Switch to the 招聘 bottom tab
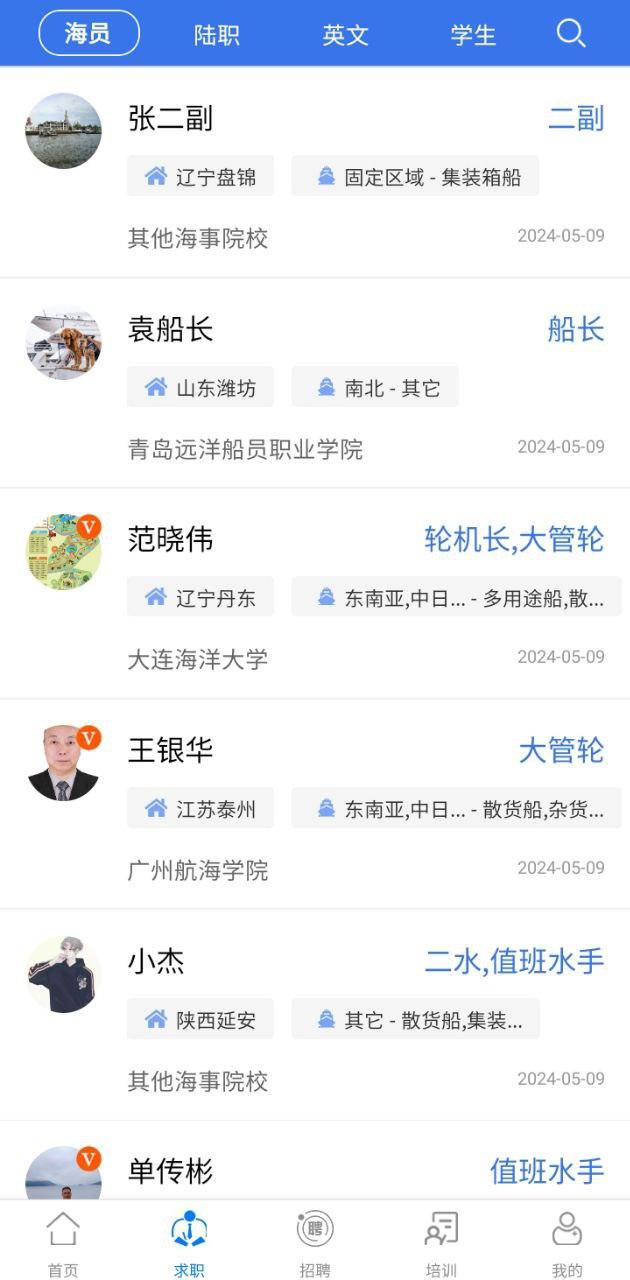Viewport: 630px width, 1280px height. (x=315, y=1243)
